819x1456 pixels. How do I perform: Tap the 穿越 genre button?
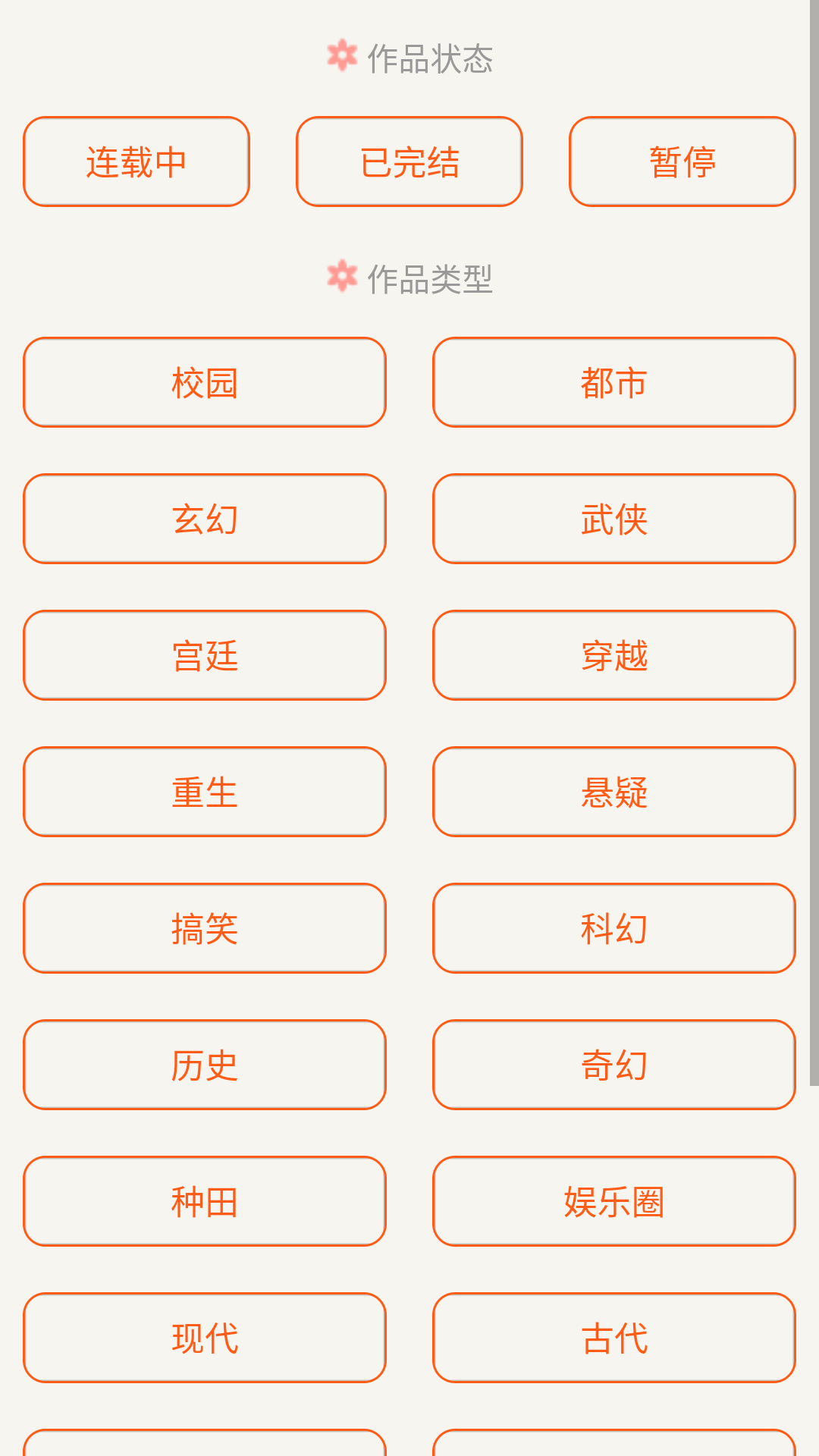[614, 655]
